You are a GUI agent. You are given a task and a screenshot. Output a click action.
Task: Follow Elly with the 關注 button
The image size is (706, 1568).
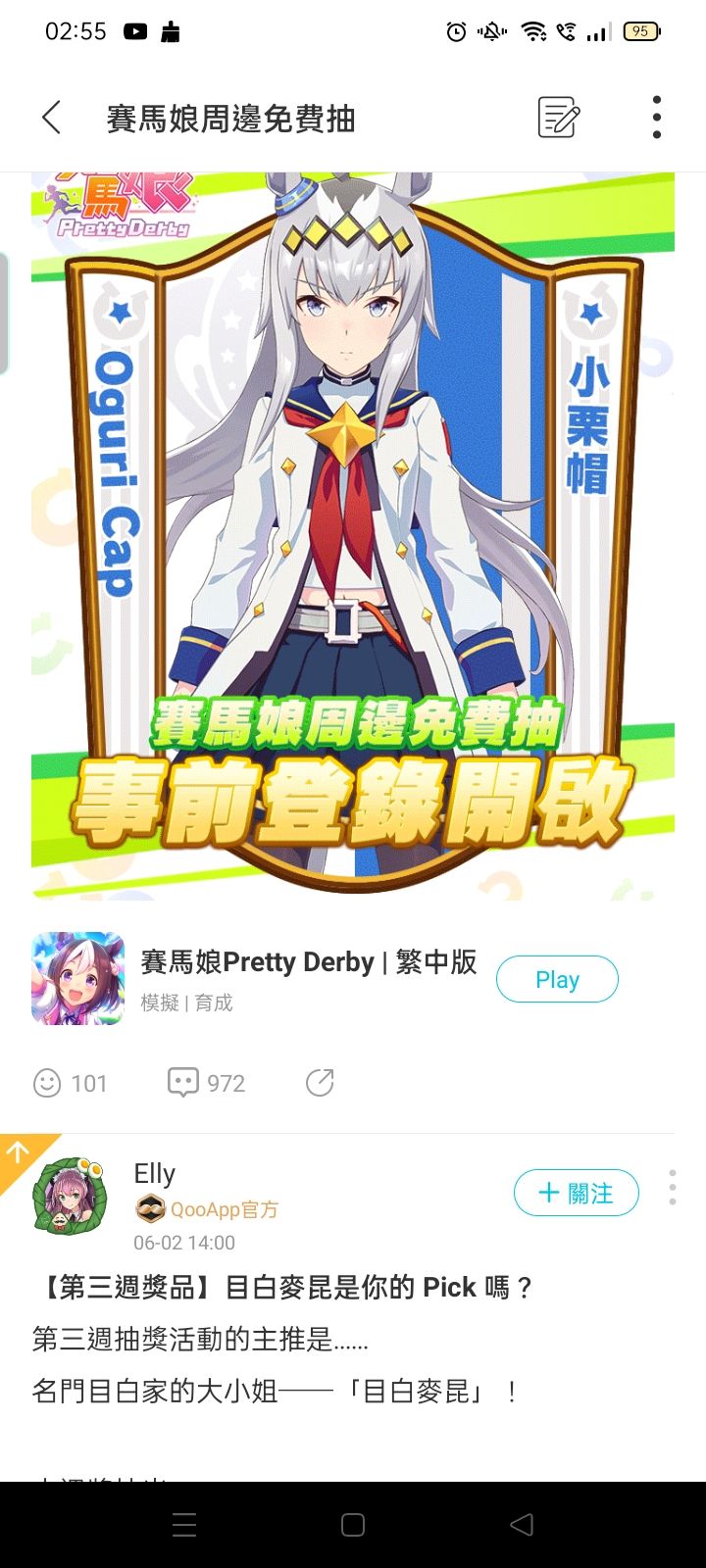pos(576,1194)
